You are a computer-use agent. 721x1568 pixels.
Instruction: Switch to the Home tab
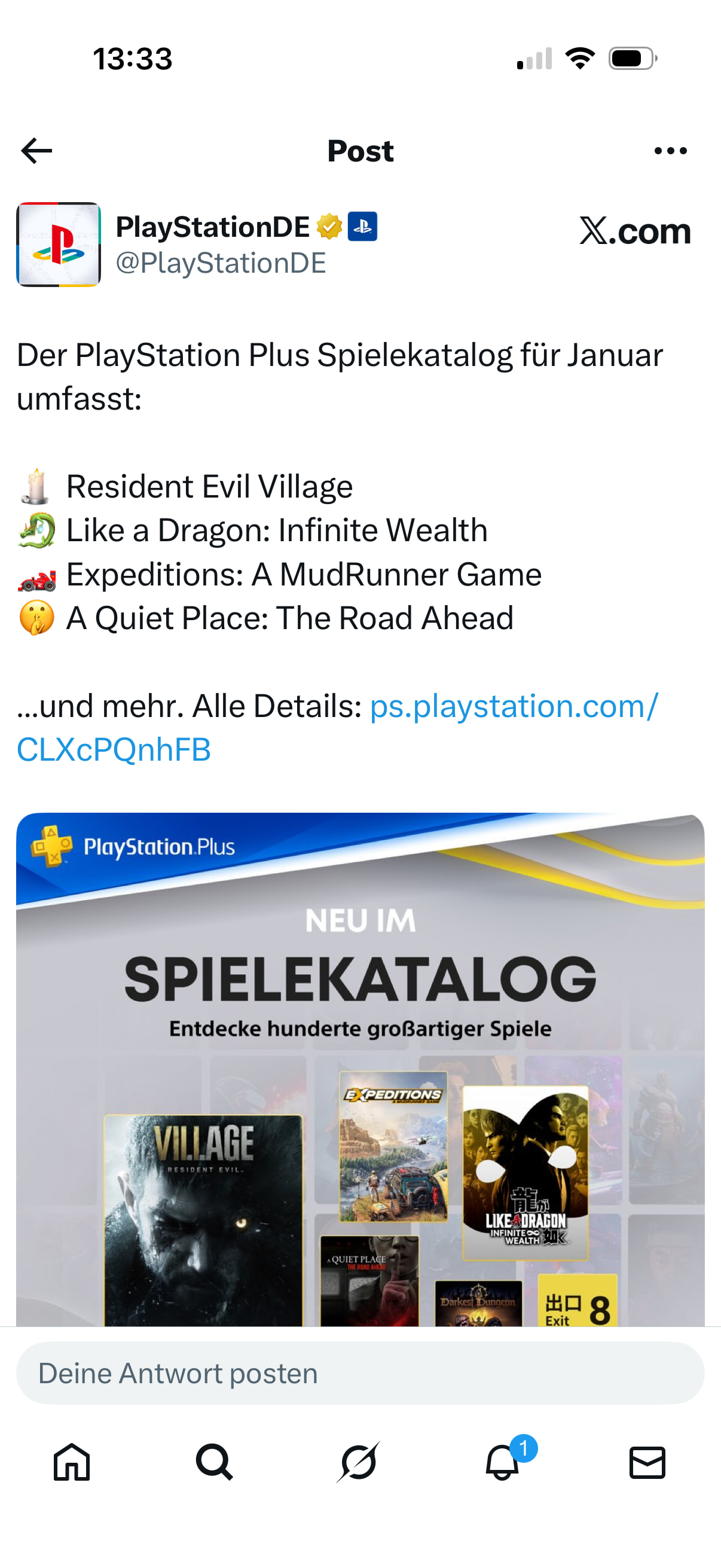point(72,1462)
